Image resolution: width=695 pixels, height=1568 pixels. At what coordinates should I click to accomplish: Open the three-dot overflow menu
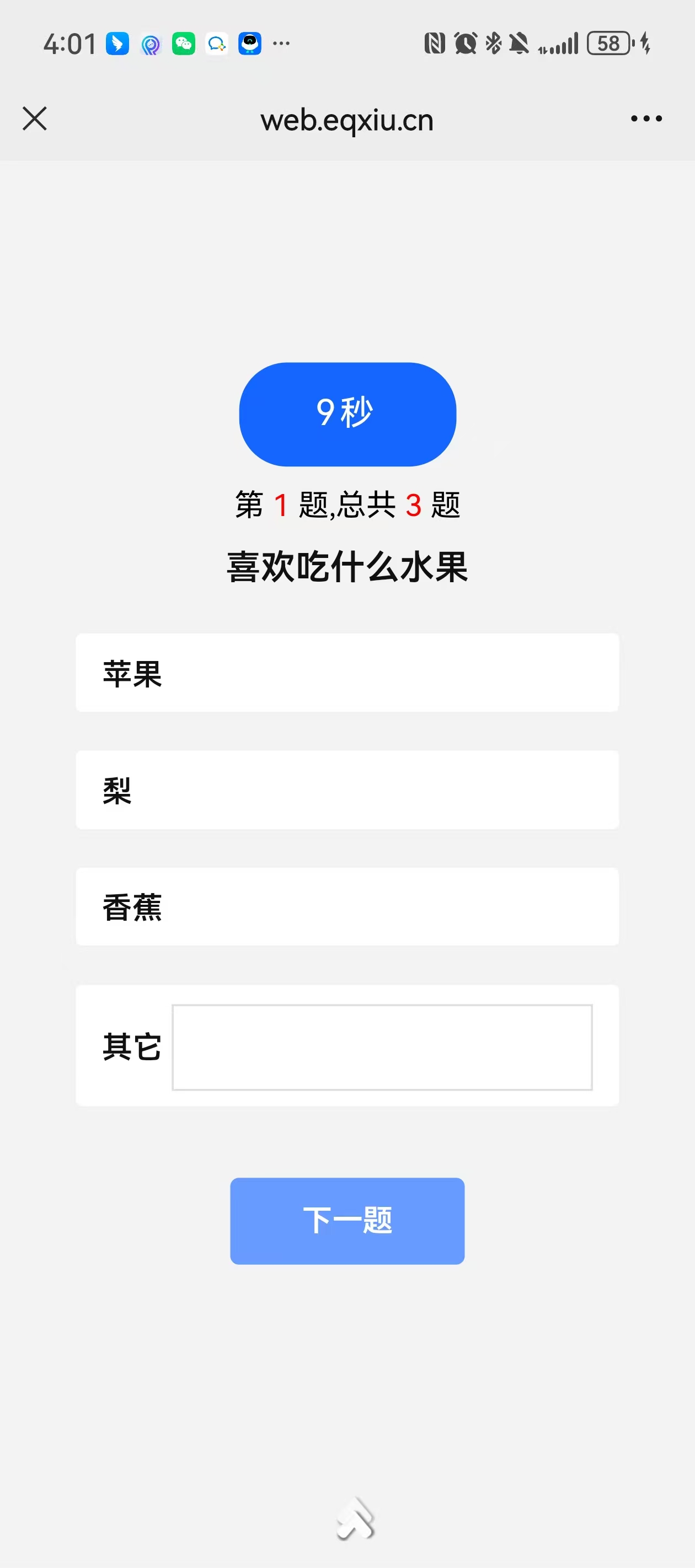tap(646, 119)
